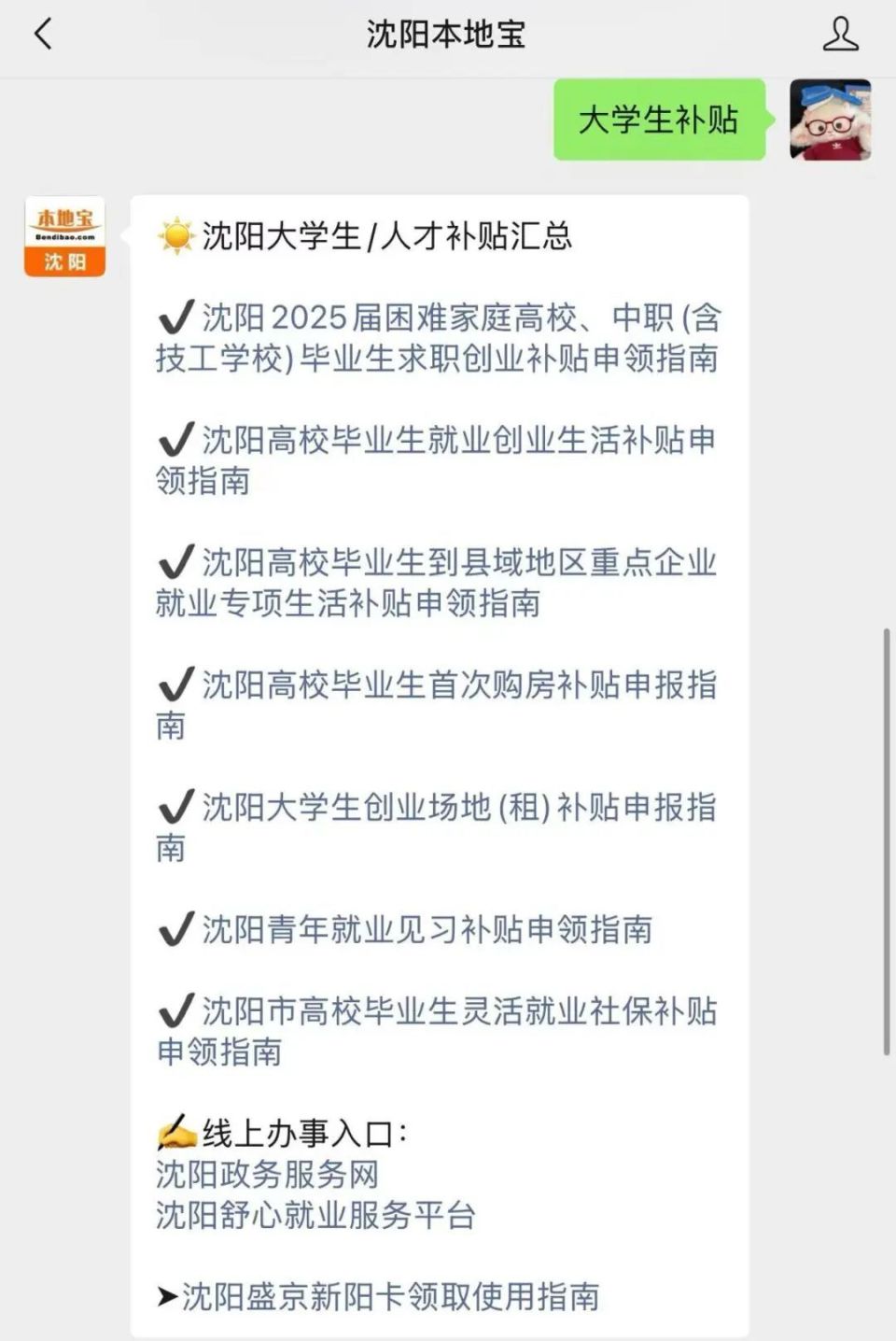Open 沈阳舒心就业服务平台 link
This screenshot has height=1341, width=896.
tap(314, 1217)
